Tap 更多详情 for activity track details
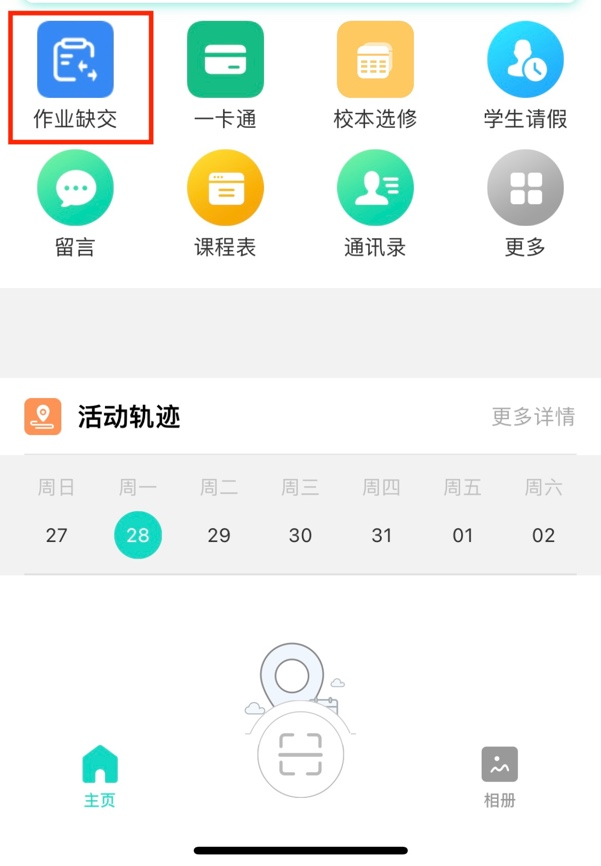The image size is (601, 866). (533, 417)
